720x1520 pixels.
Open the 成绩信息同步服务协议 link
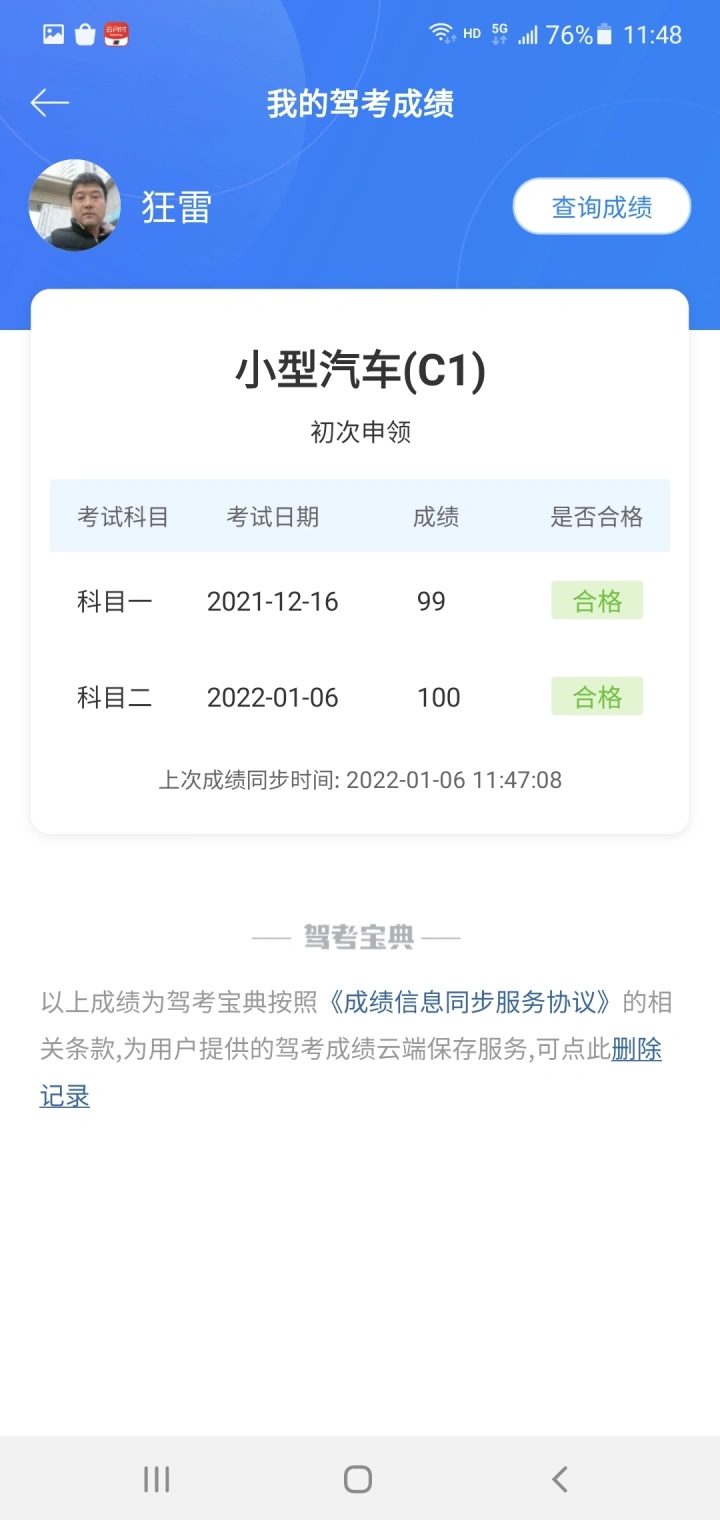[x=470, y=1001]
